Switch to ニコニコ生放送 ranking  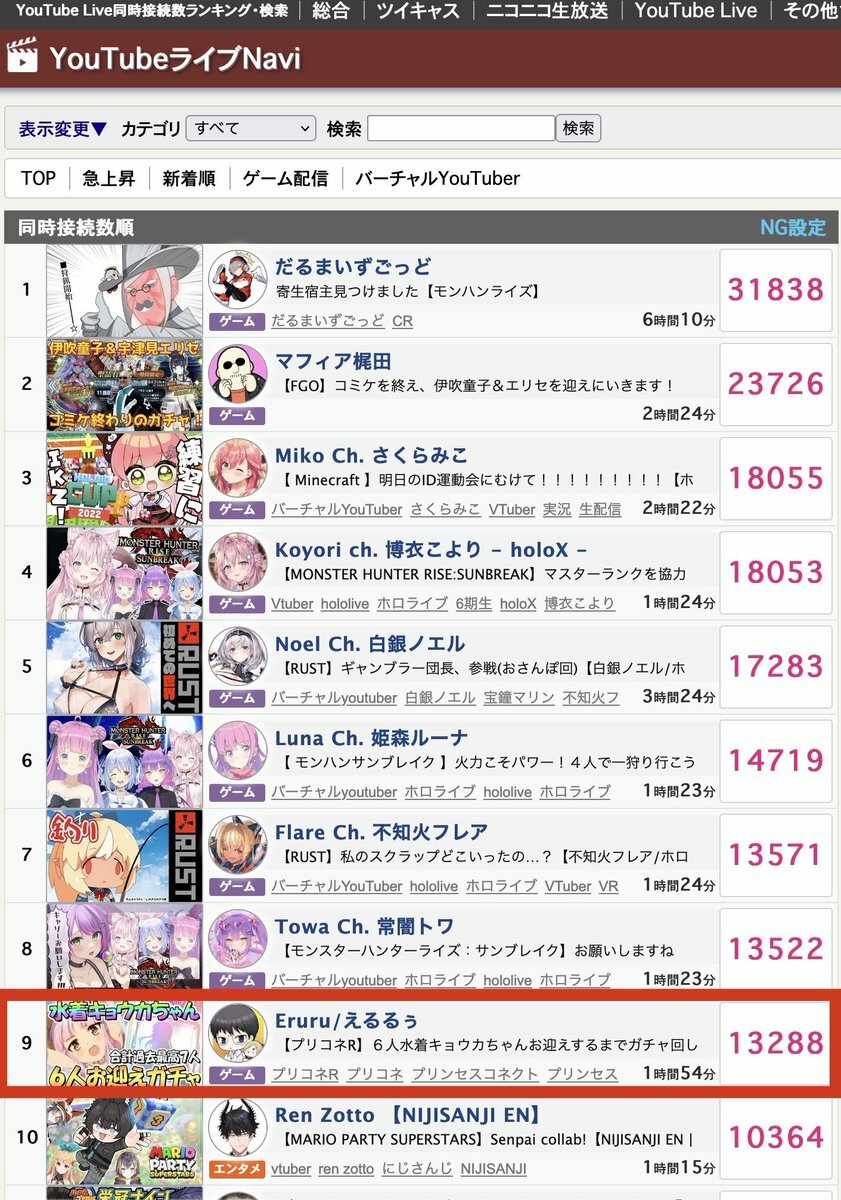point(546,11)
